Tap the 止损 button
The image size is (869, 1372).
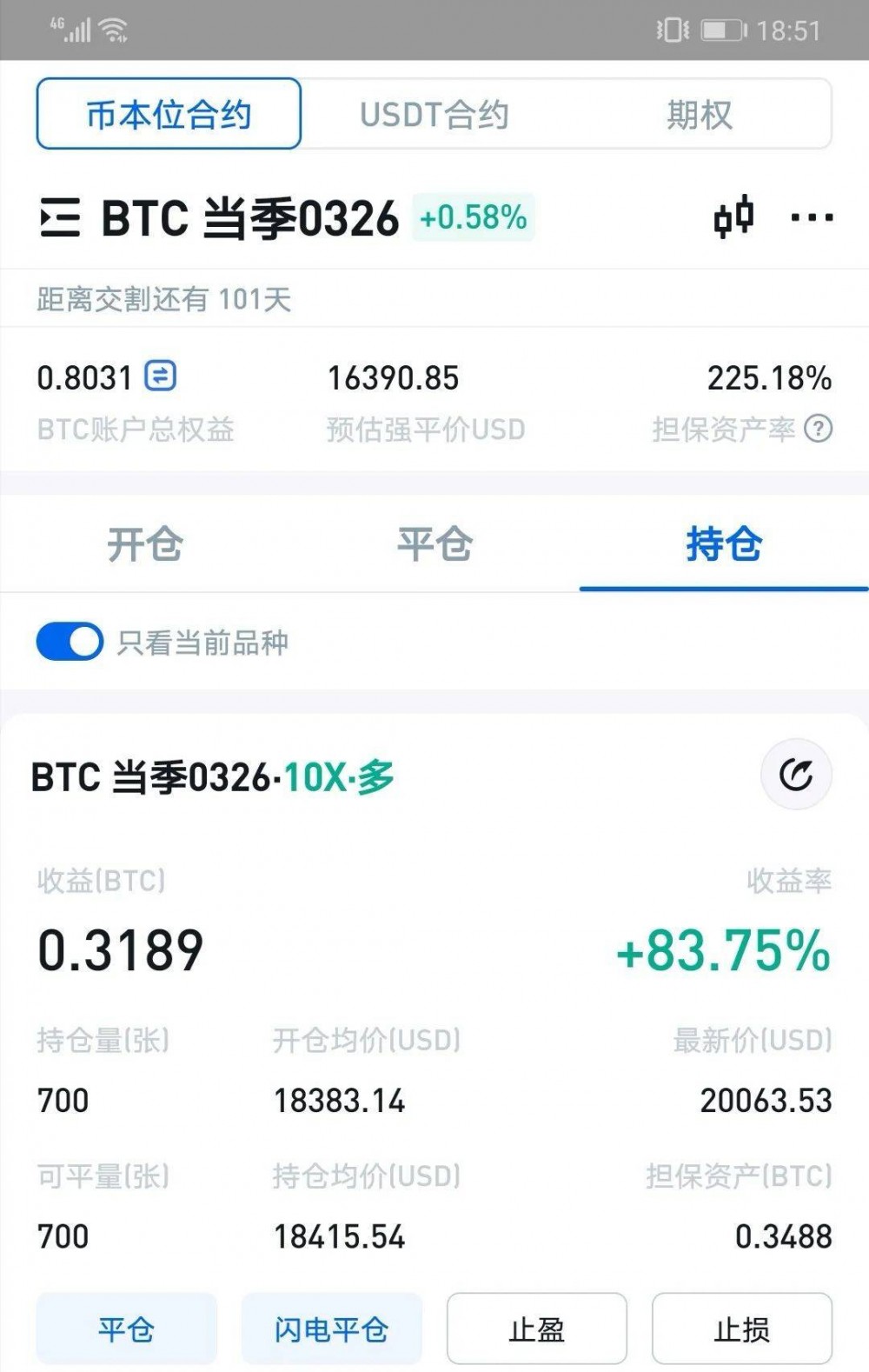tap(741, 1329)
